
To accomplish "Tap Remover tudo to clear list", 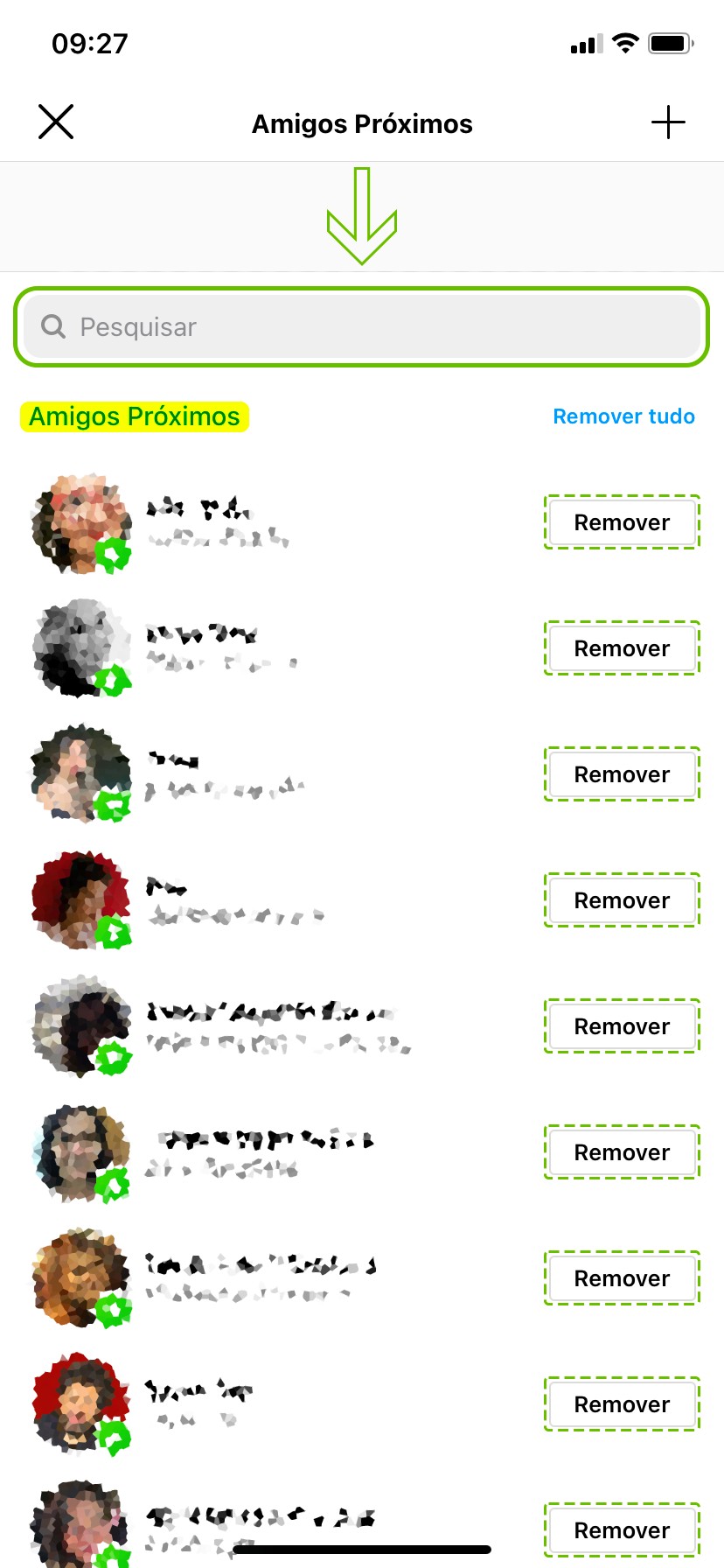I will (x=623, y=416).
